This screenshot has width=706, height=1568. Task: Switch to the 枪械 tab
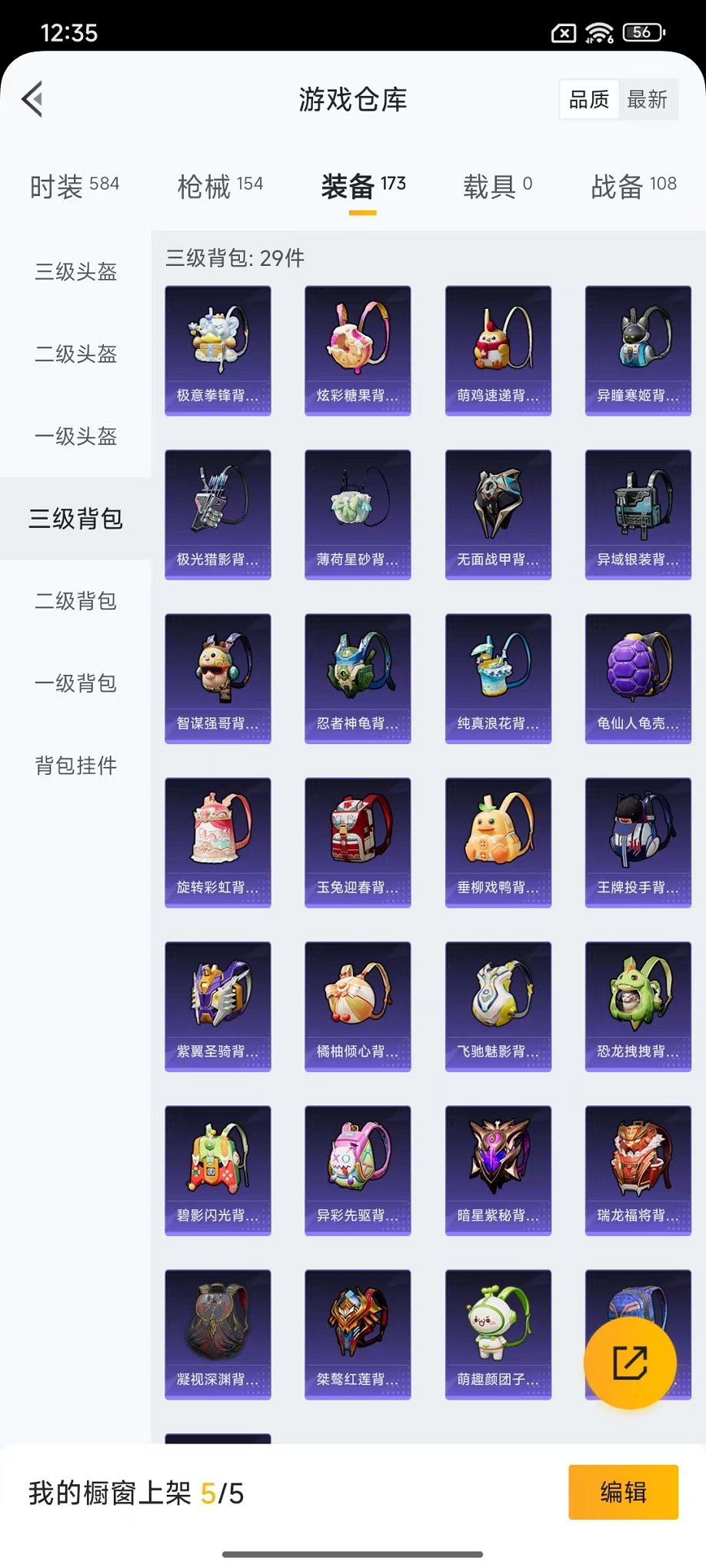click(220, 186)
